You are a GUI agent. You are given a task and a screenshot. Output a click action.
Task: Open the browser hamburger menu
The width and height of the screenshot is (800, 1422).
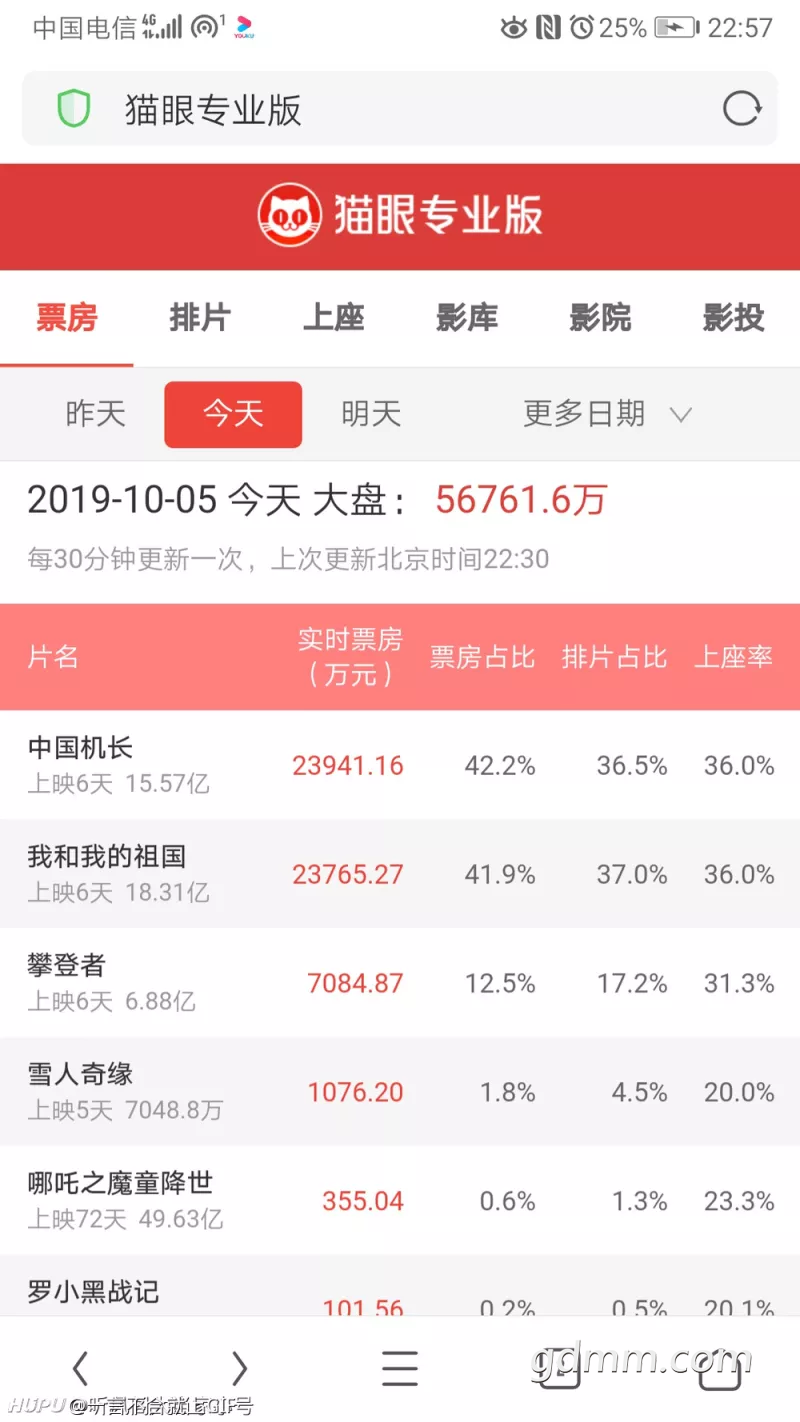(x=399, y=1368)
